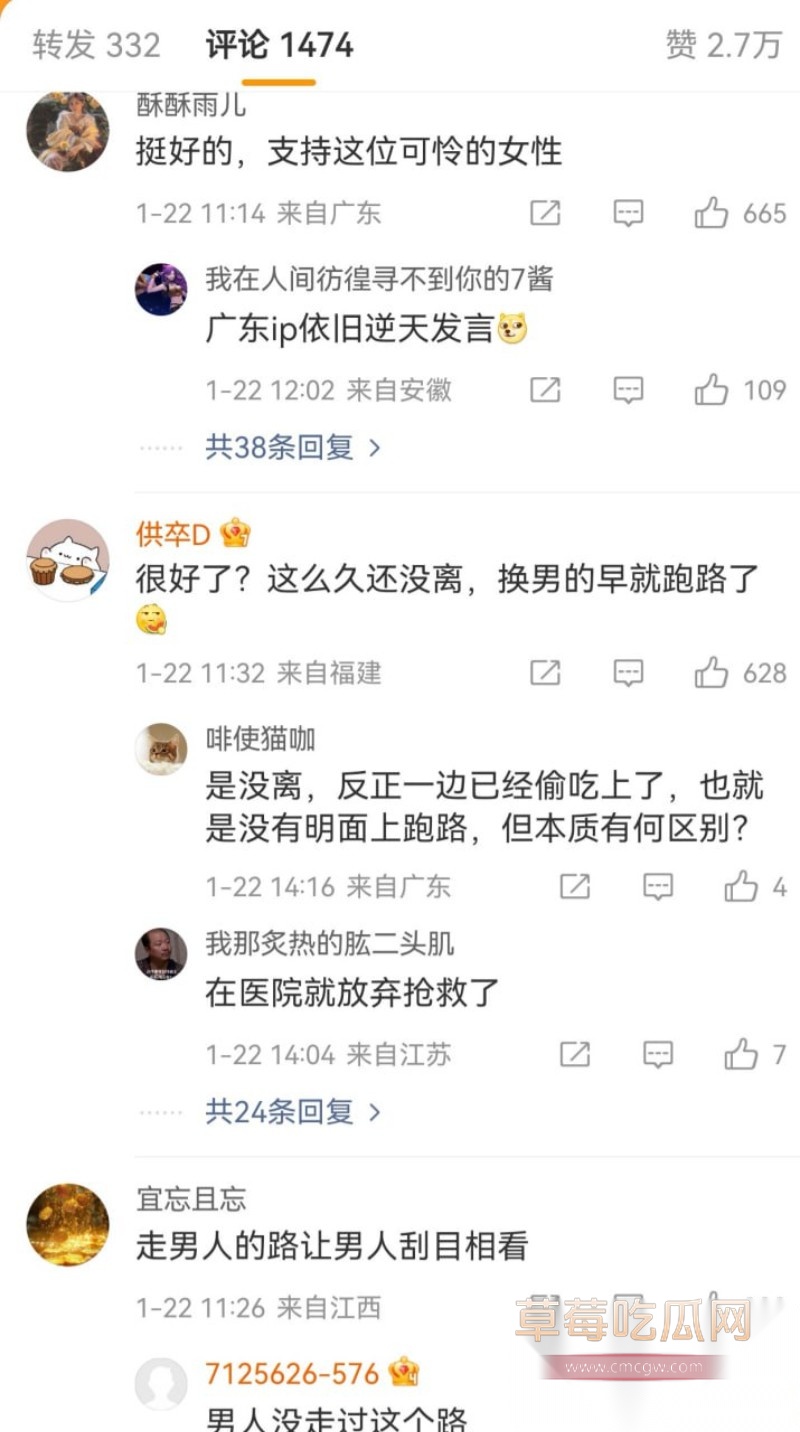Like 酥酥雨儿's comment
The height and width of the screenshot is (1432, 800).
[712, 213]
